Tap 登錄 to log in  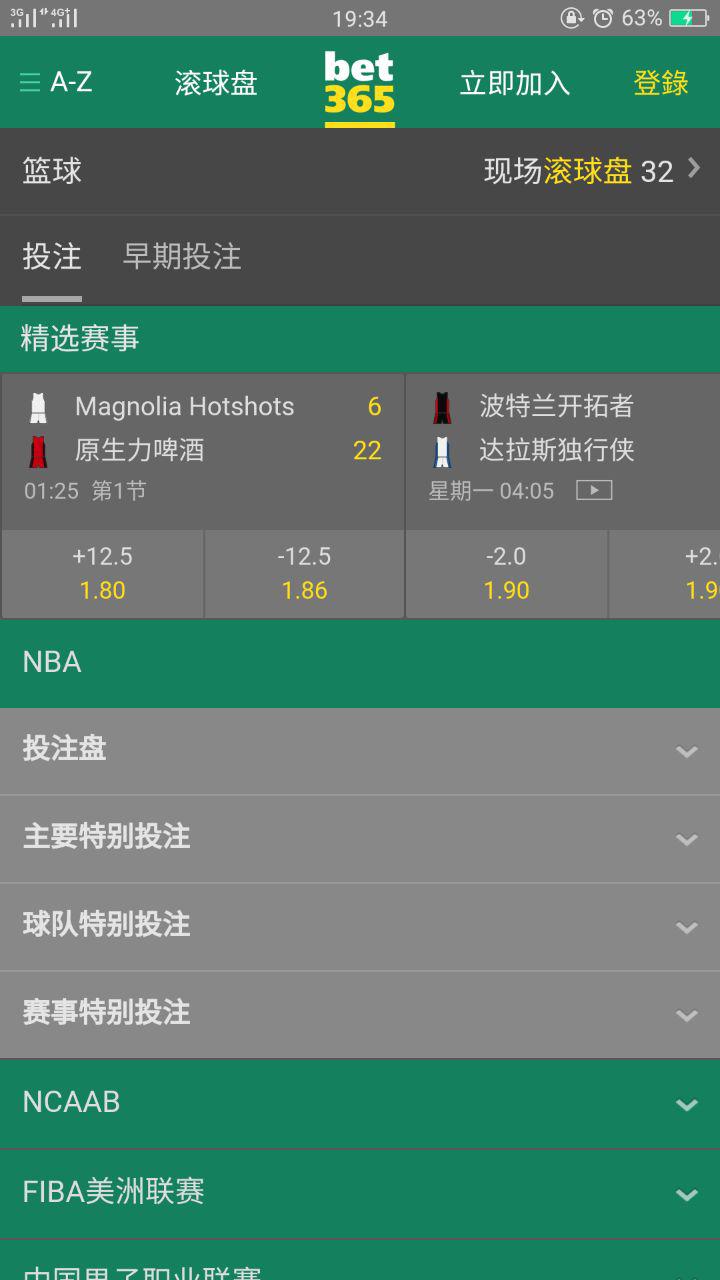pos(661,83)
